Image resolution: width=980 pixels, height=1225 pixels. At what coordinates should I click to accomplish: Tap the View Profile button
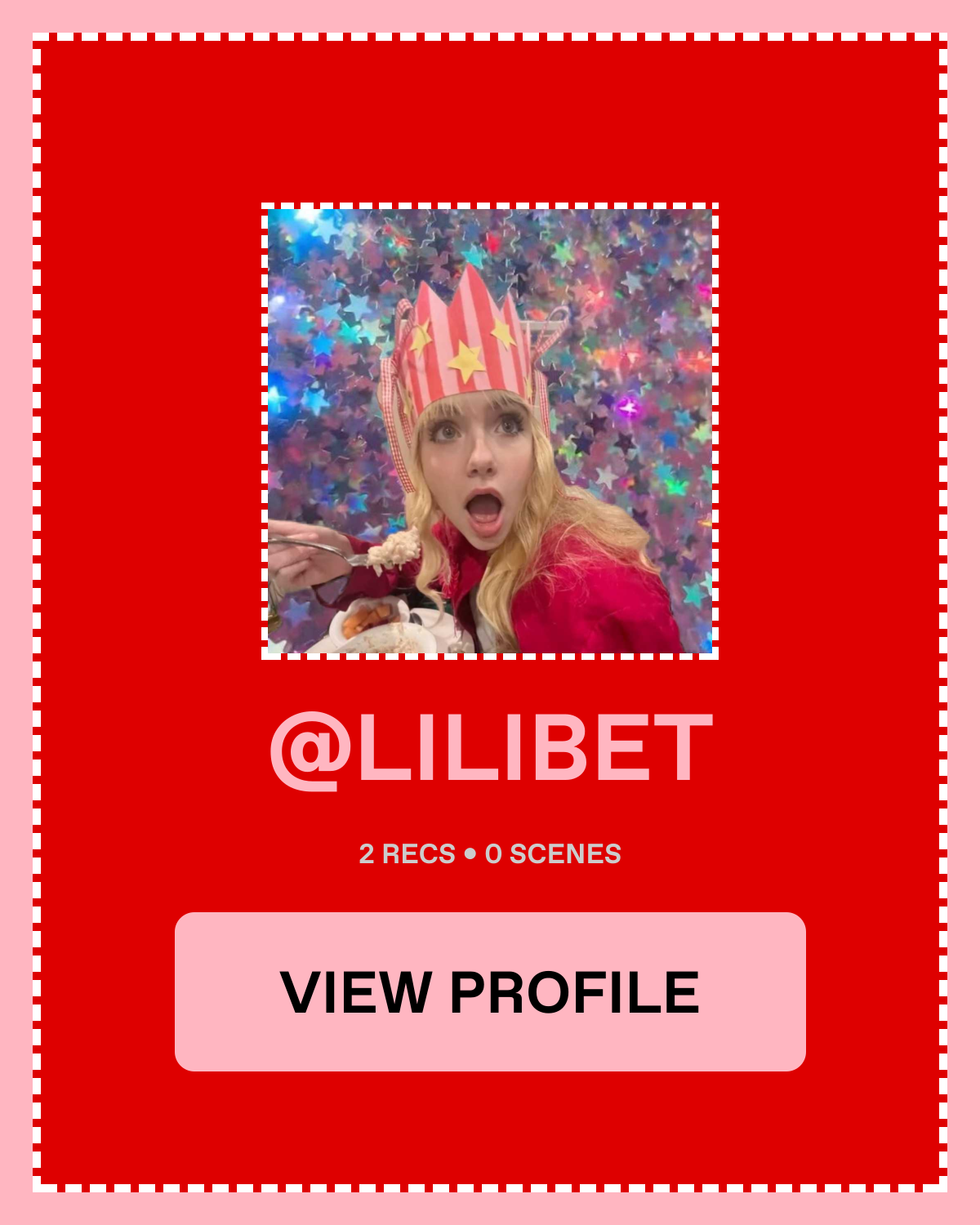490,991
